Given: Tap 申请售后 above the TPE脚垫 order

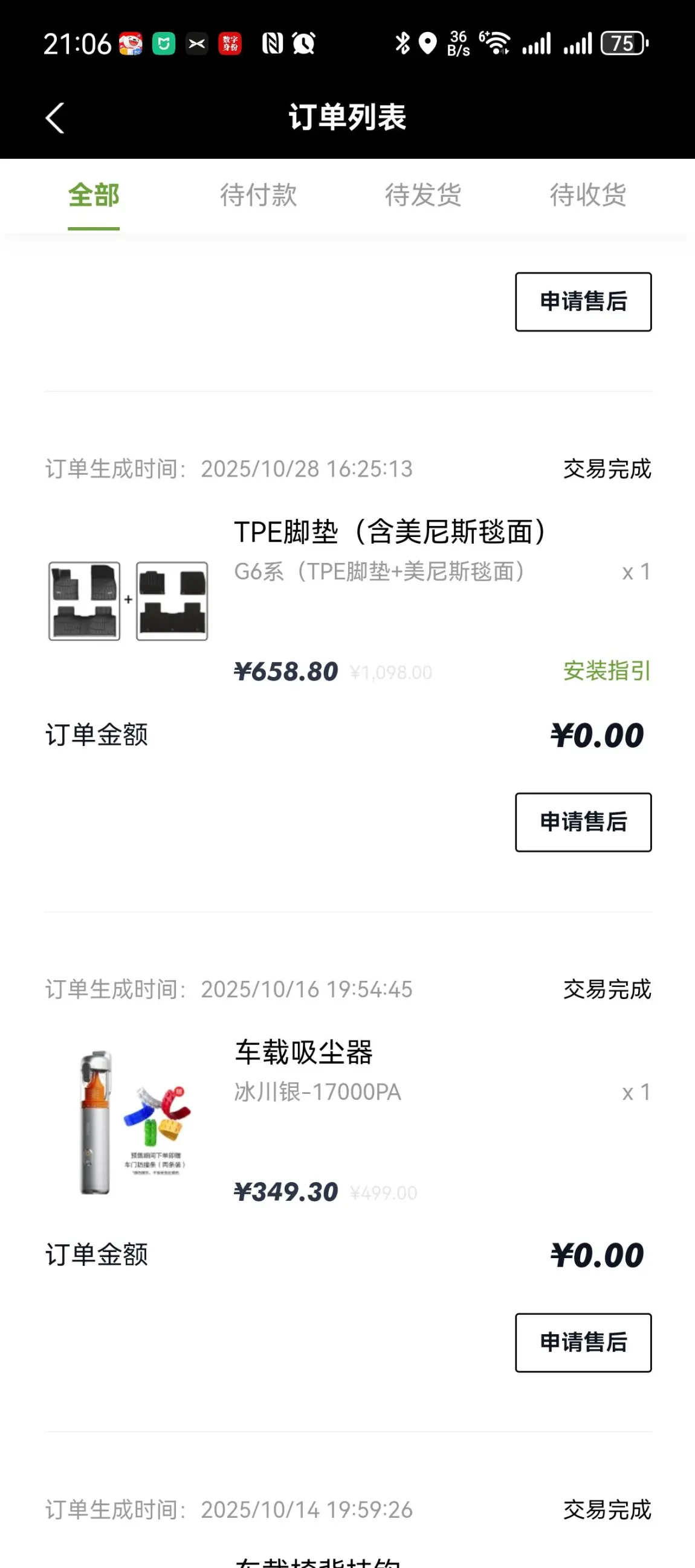Looking at the screenshot, I should 583,301.
